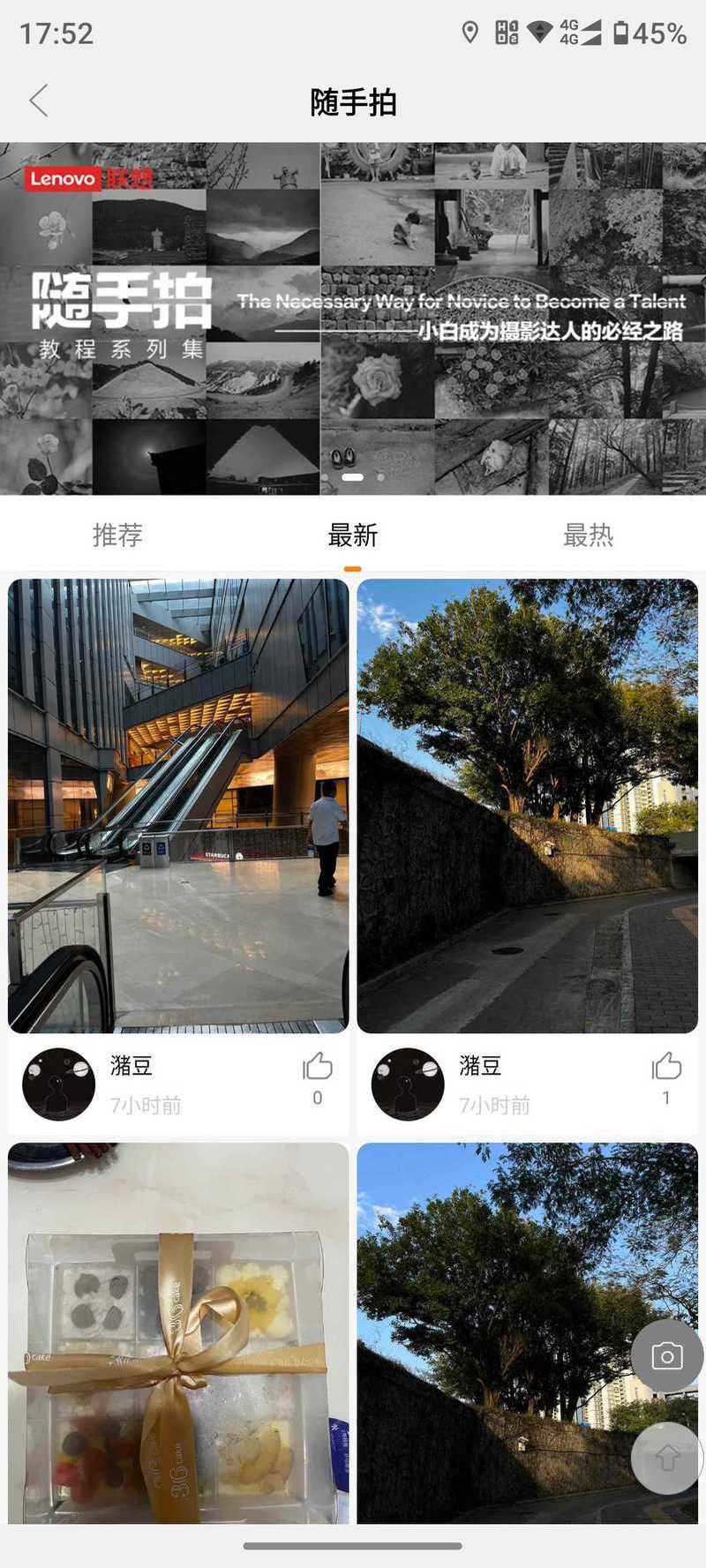This screenshot has width=706, height=1568.
Task: Switch to the 推荐 tab
Action: pyautogui.click(x=117, y=535)
